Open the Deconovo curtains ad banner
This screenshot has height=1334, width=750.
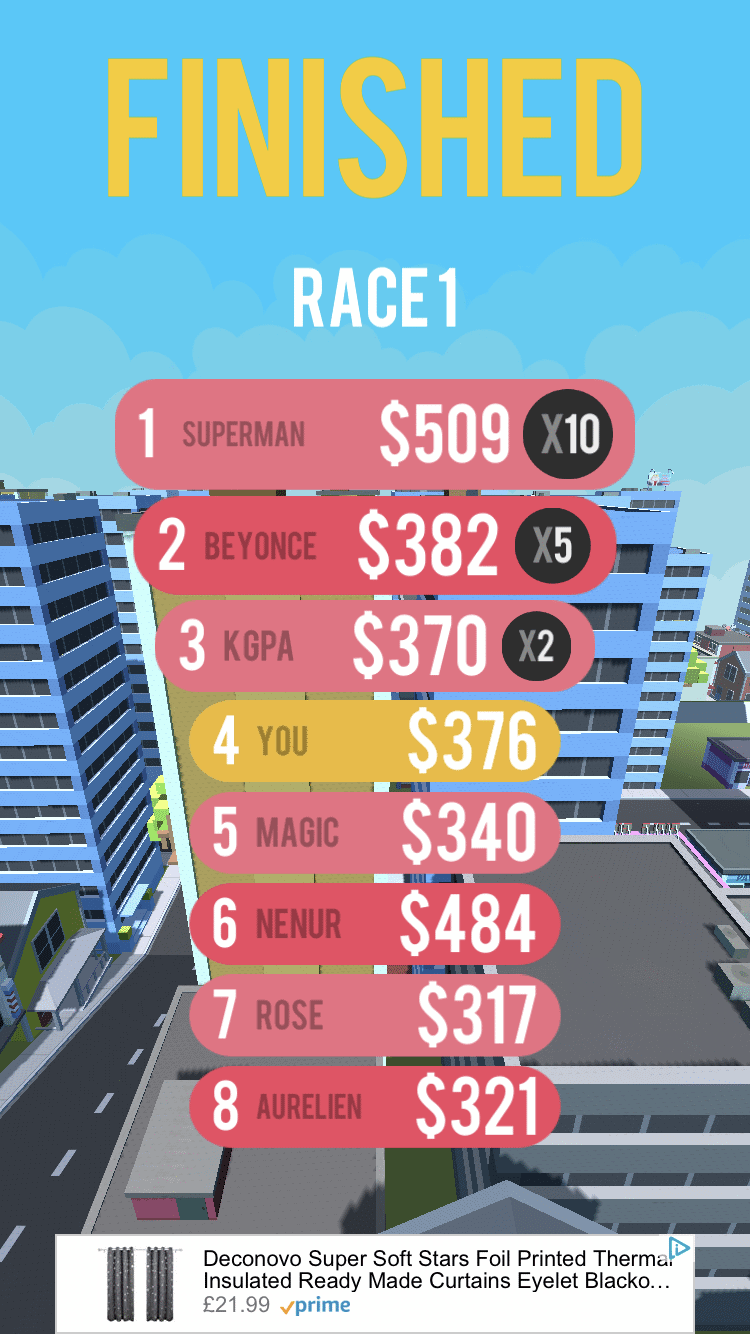[x=400, y=1282]
